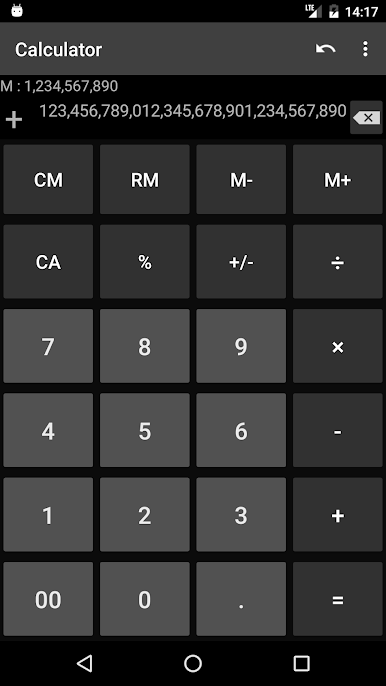Enter the digit 5
The image size is (386, 686).
pos(145,430)
